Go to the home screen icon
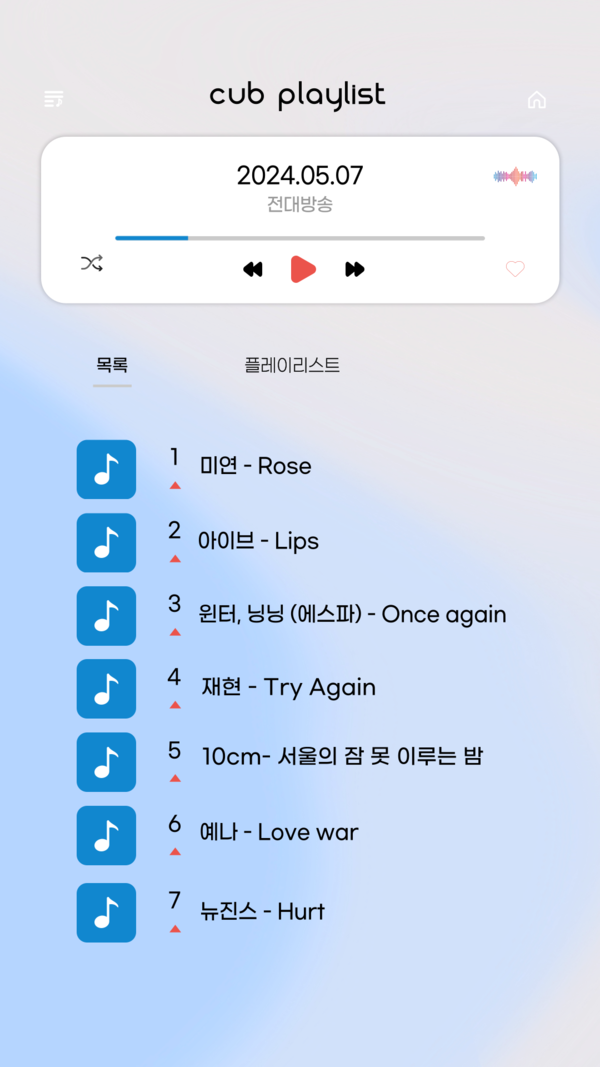Viewport: 600px width, 1067px height. click(537, 99)
